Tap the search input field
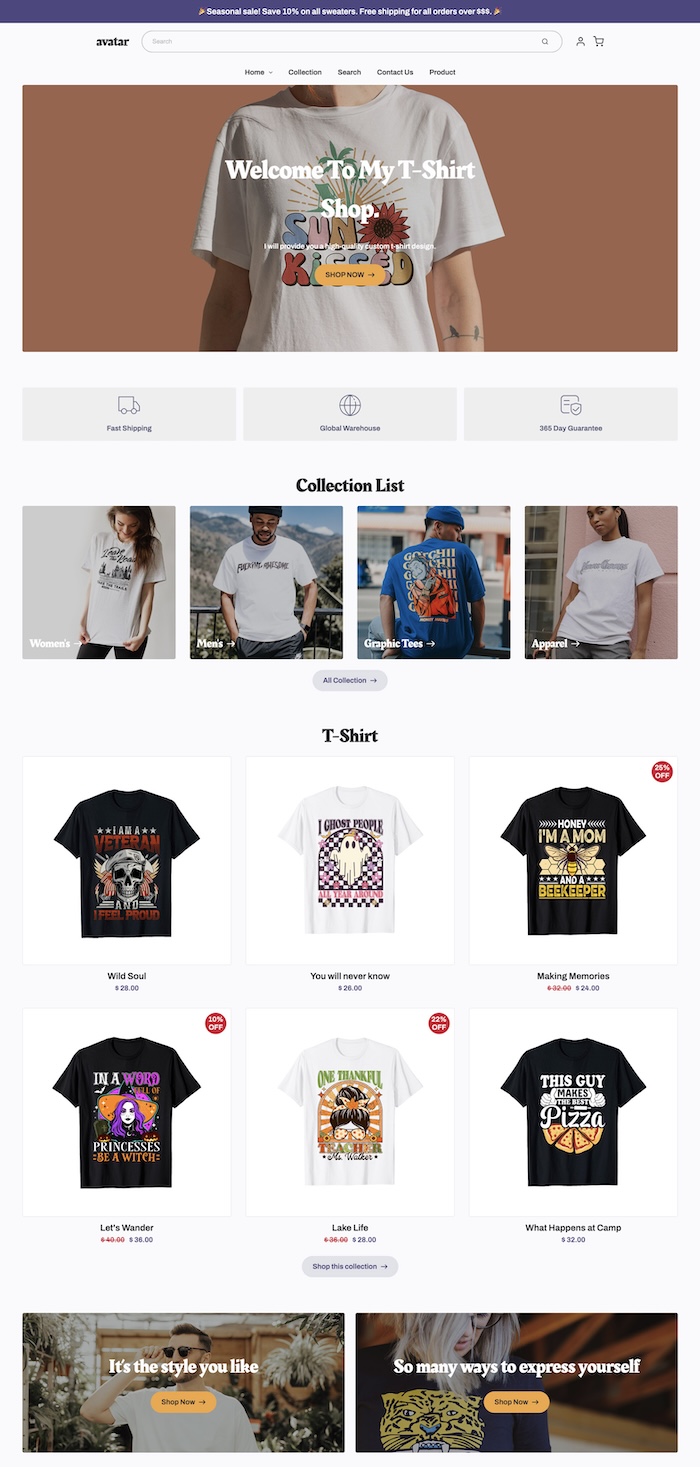Viewport: 700px width, 1467px height. (340, 42)
